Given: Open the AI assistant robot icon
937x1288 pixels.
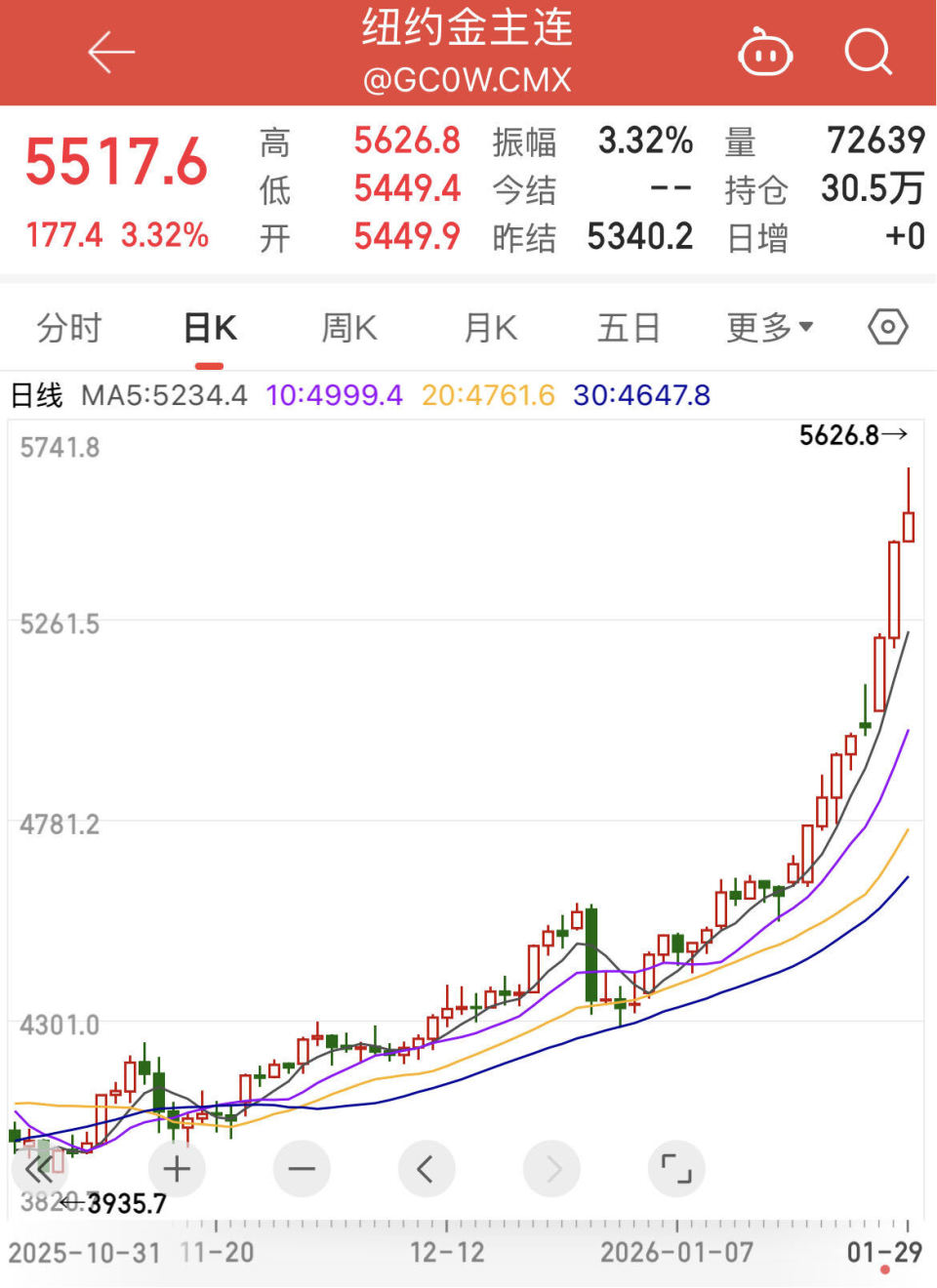Looking at the screenshot, I should (x=765, y=52).
